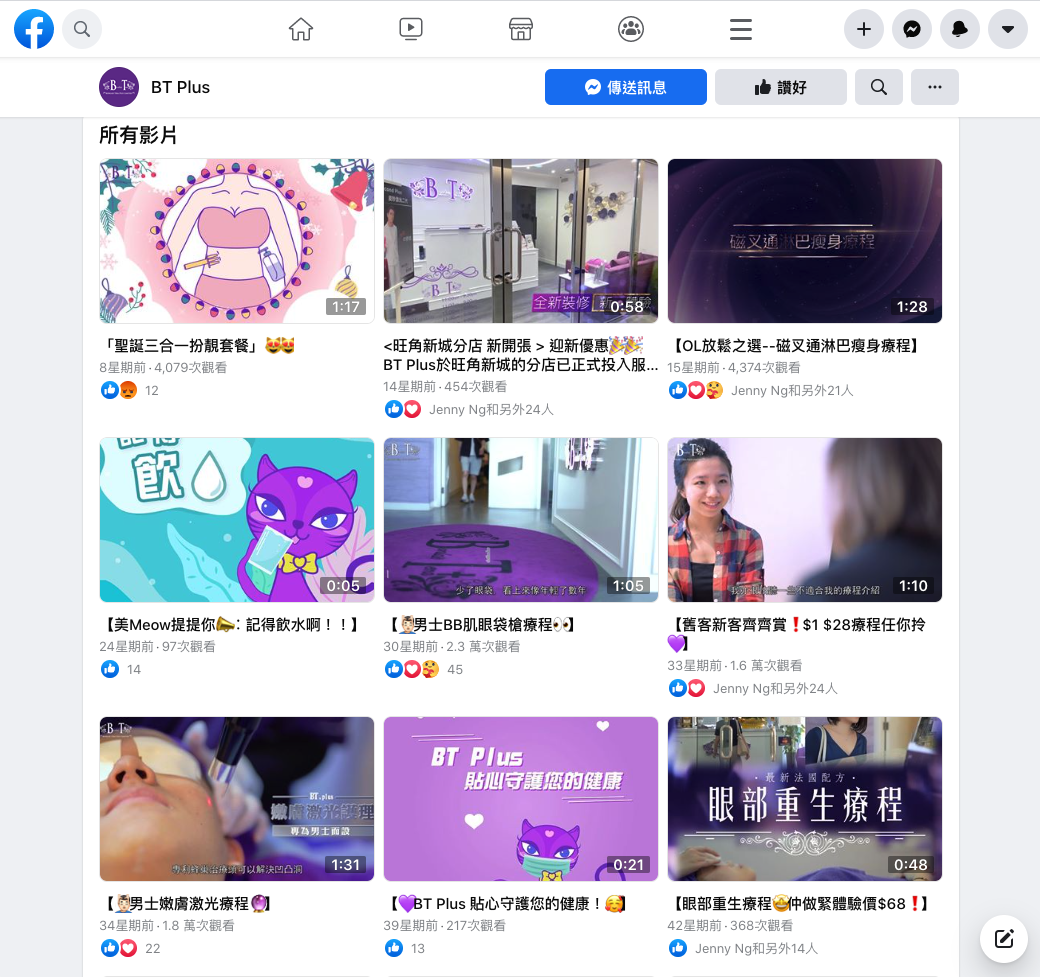Open the Marketplace tab
The width and height of the screenshot is (1040, 977).
pyautogui.click(x=521, y=30)
